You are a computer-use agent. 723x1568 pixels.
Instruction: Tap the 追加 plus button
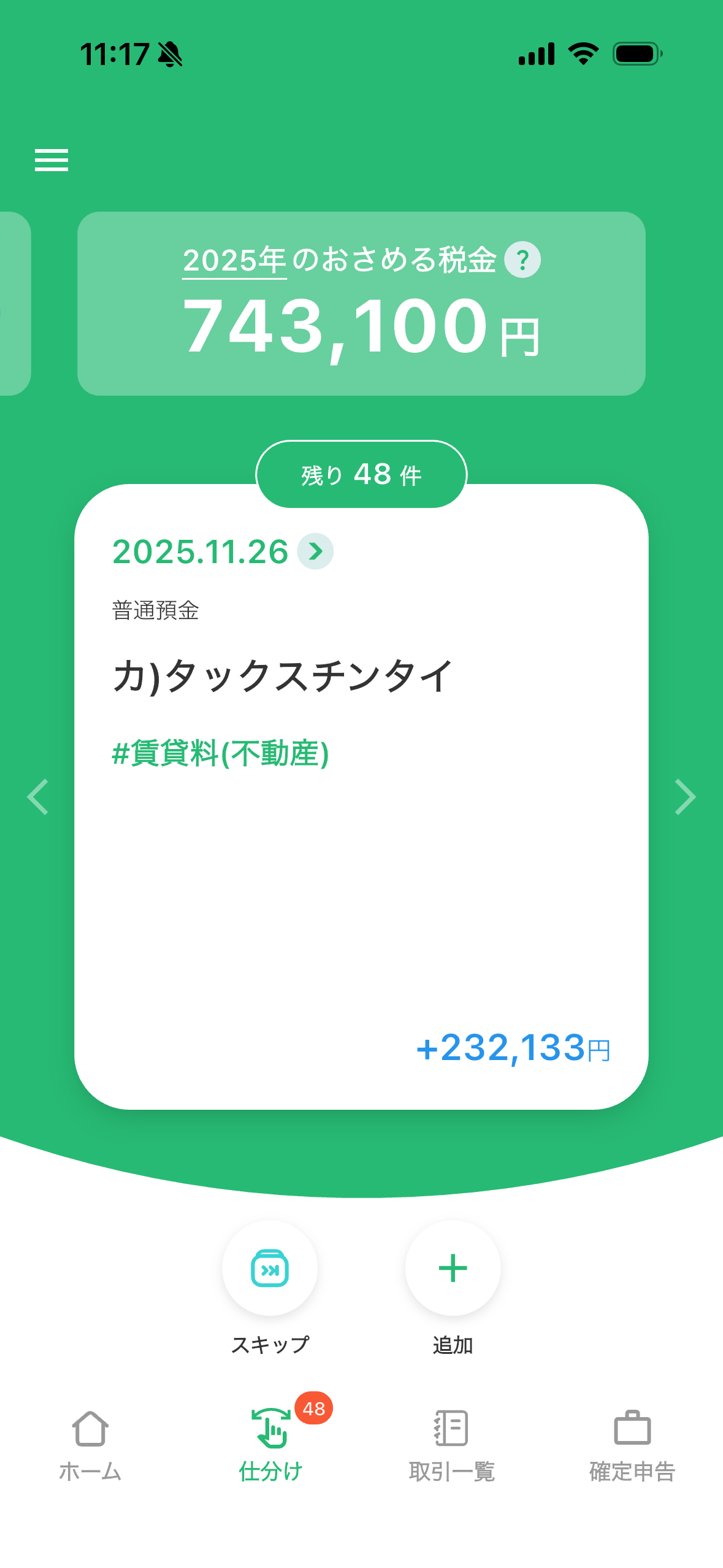tap(453, 1268)
